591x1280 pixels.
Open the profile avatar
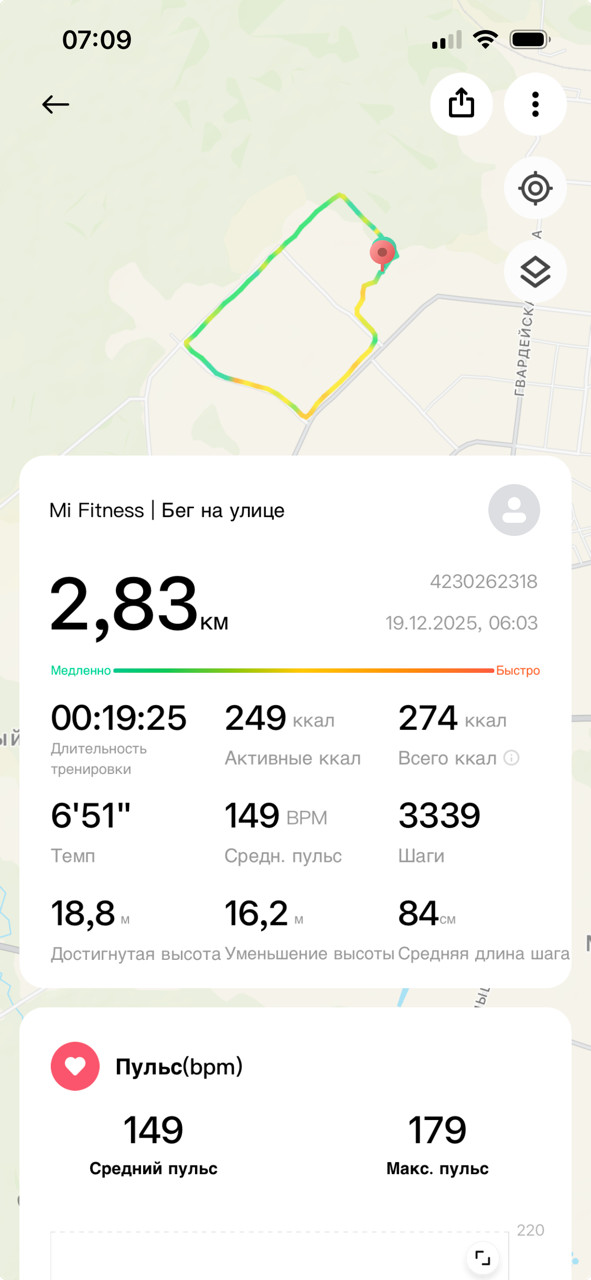pos(514,510)
